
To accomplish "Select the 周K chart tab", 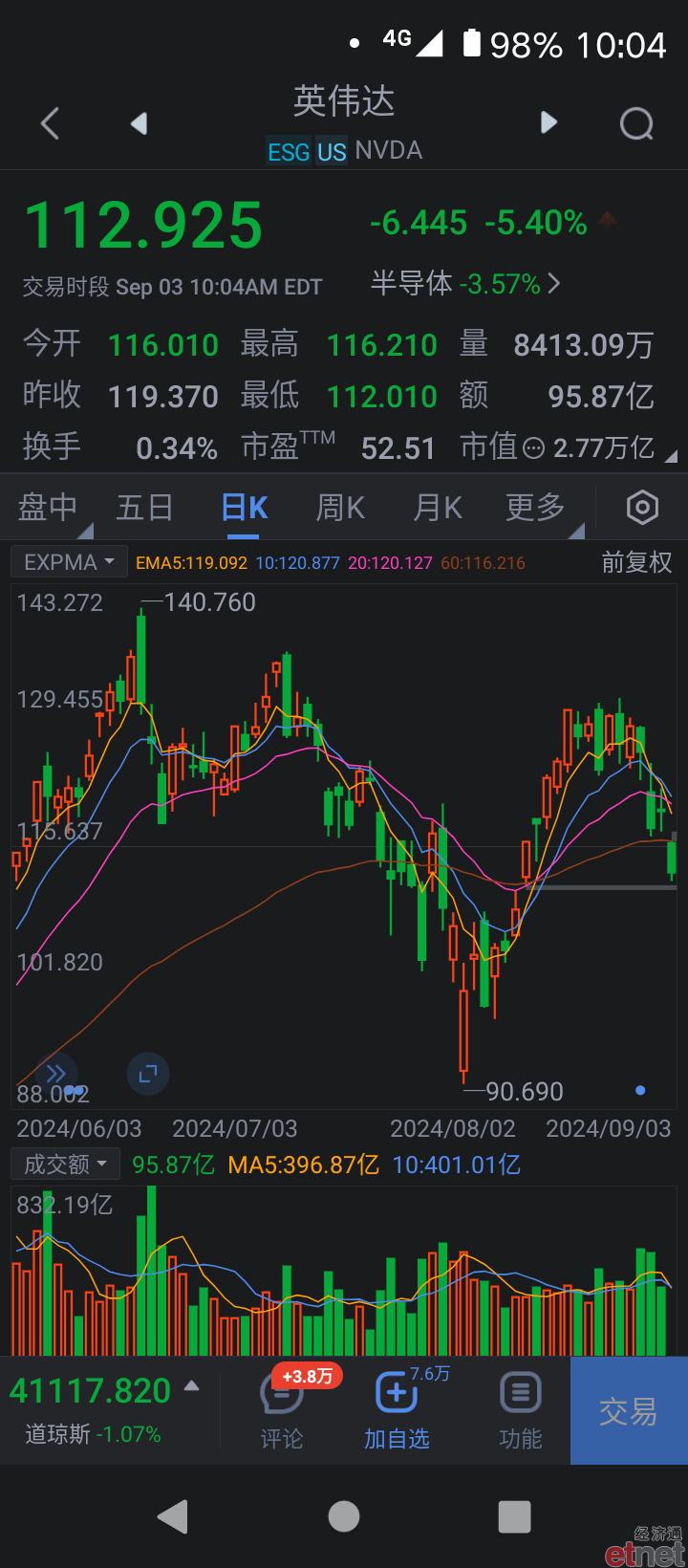I will tap(340, 508).
